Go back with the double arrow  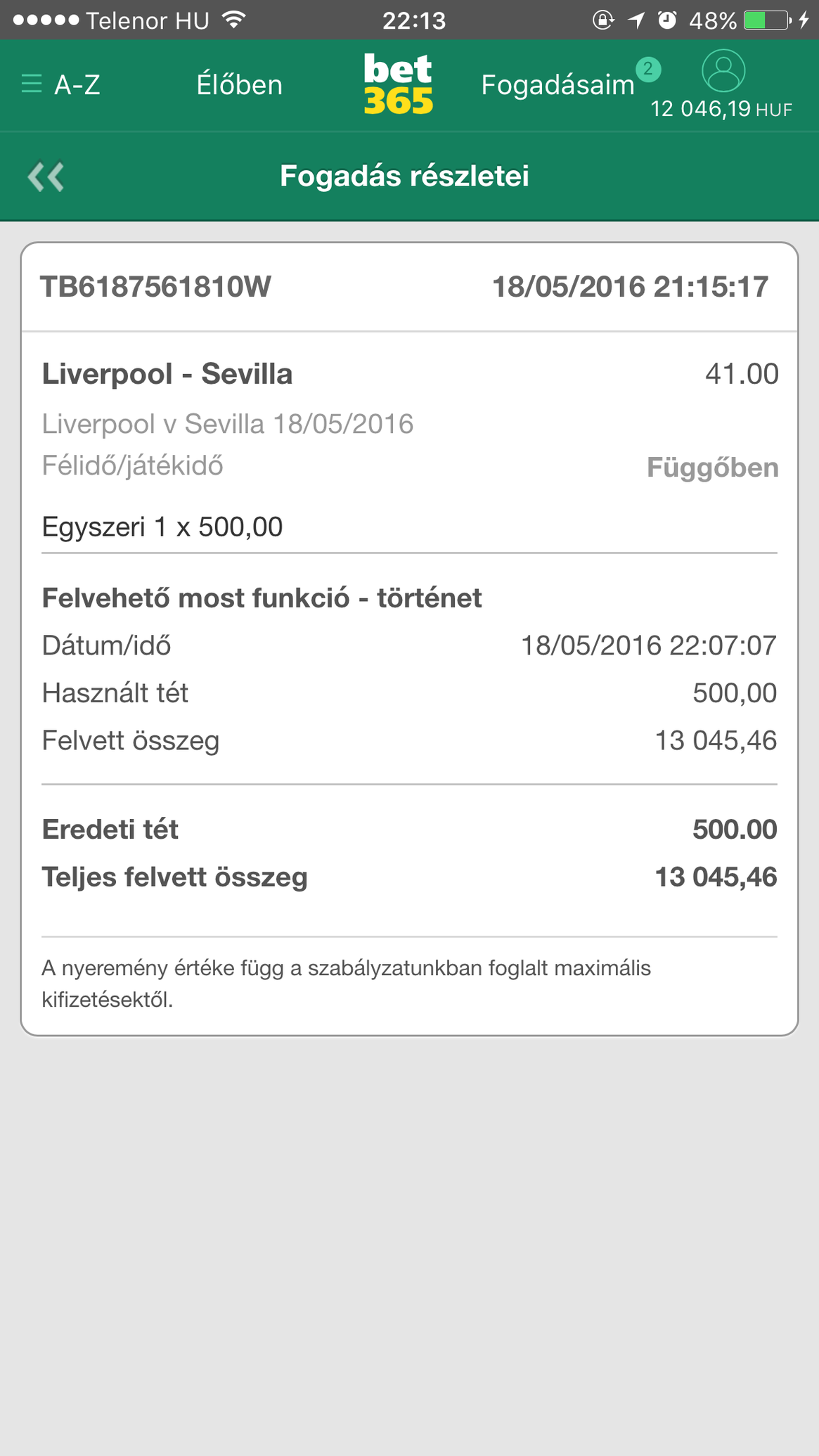[46, 176]
